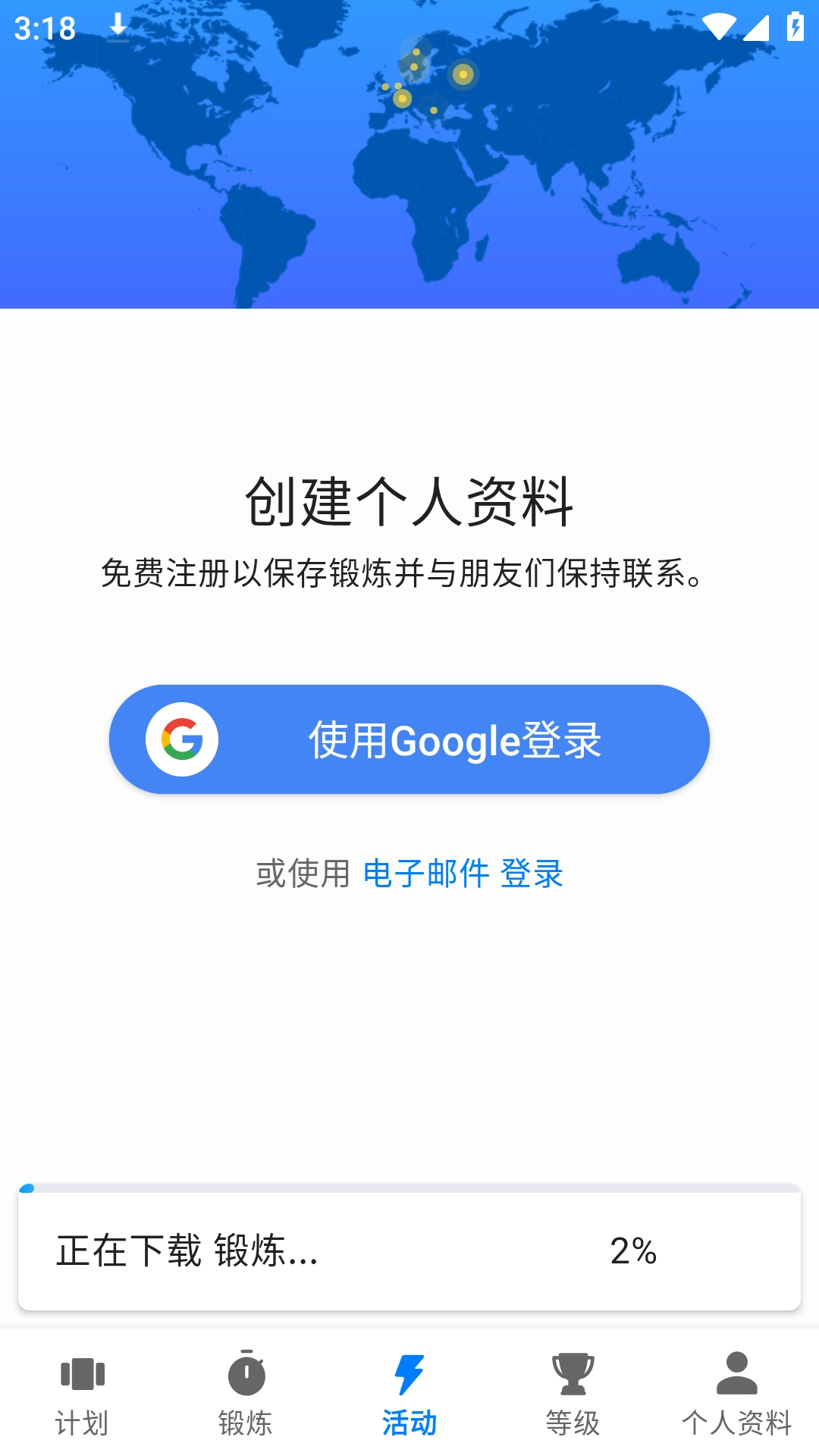The image size is (819, 1456).
Task: Open the 个人资料 tab
Action: point(737,1399)
